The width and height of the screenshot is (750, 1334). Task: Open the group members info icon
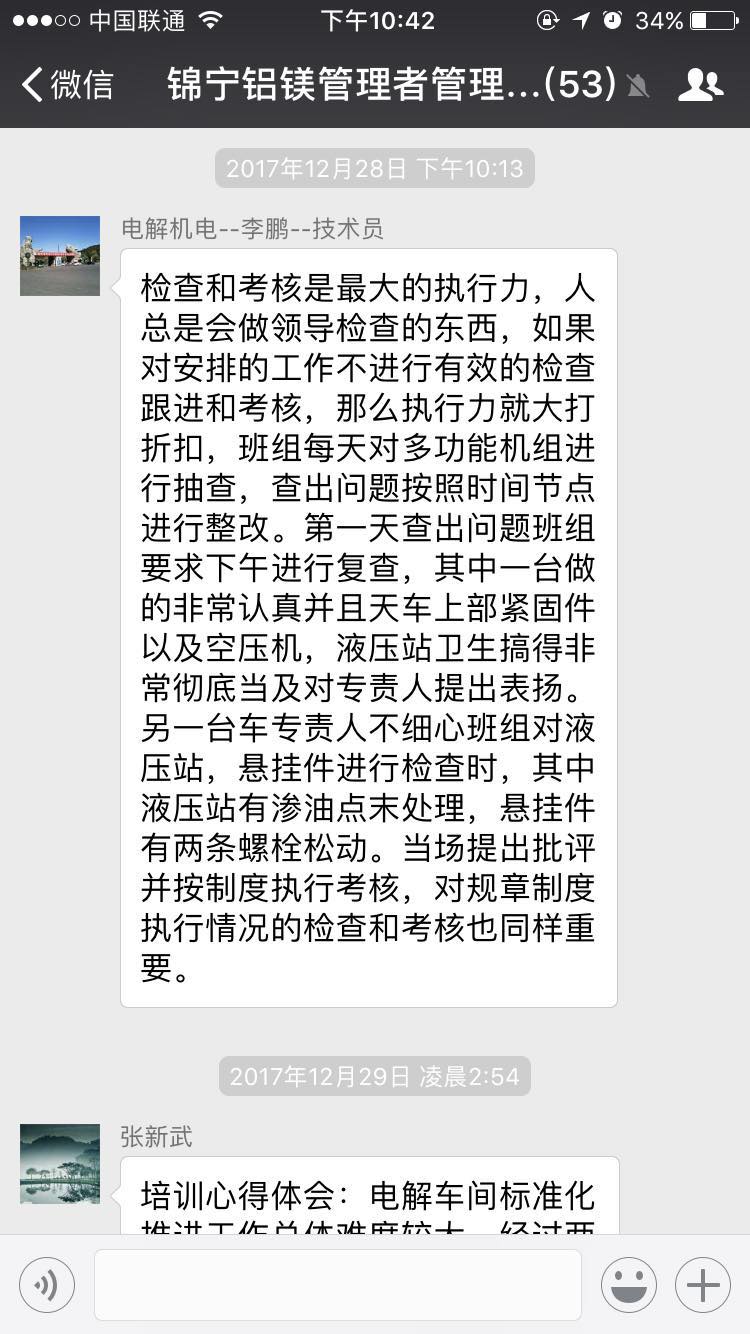pos(700,85)
